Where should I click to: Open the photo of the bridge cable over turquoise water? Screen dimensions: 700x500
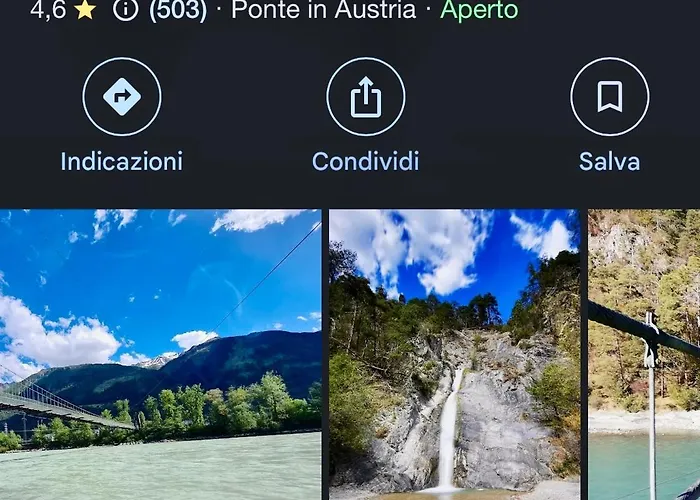(x=644, y=355)
